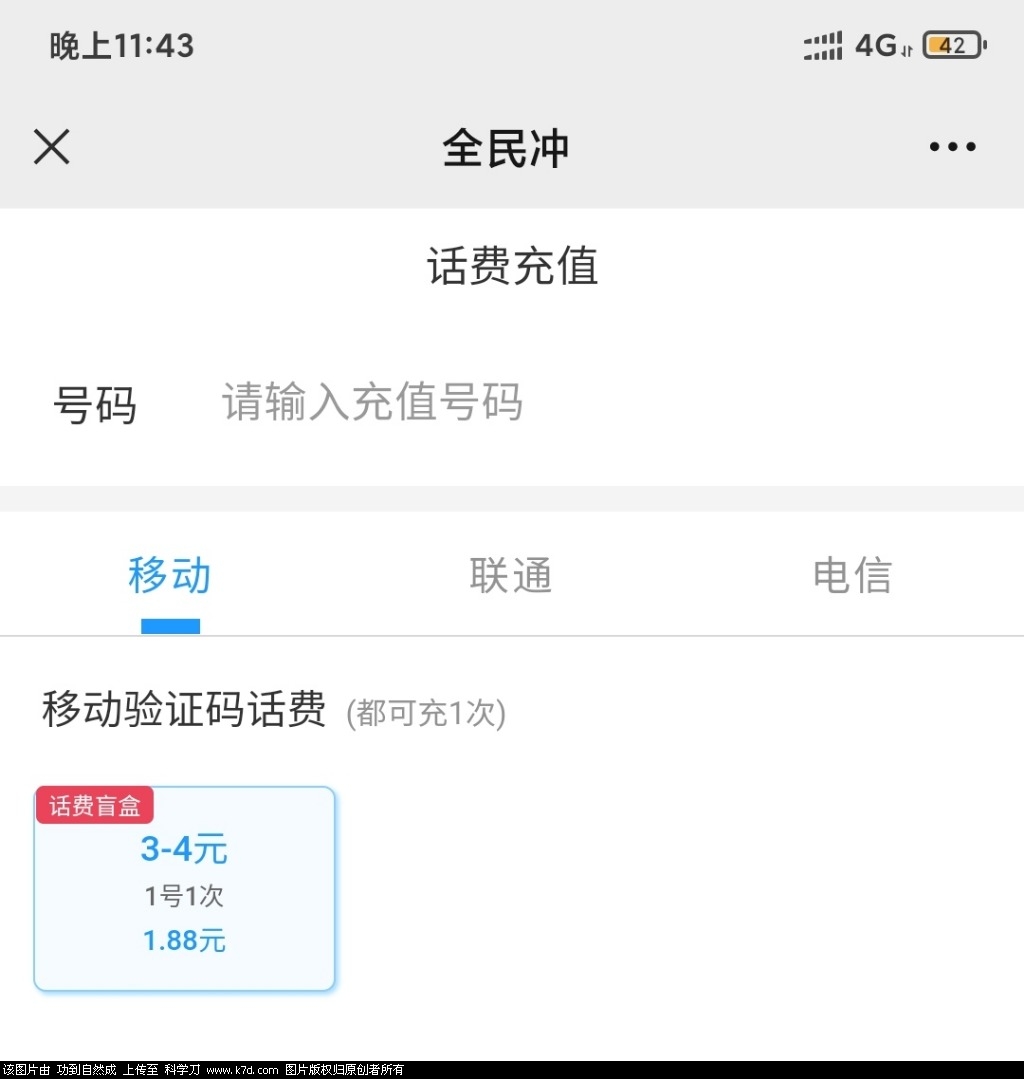
Task: Switch to the 电信 tab
Action: pyautogui.click(x=852, y=576)
